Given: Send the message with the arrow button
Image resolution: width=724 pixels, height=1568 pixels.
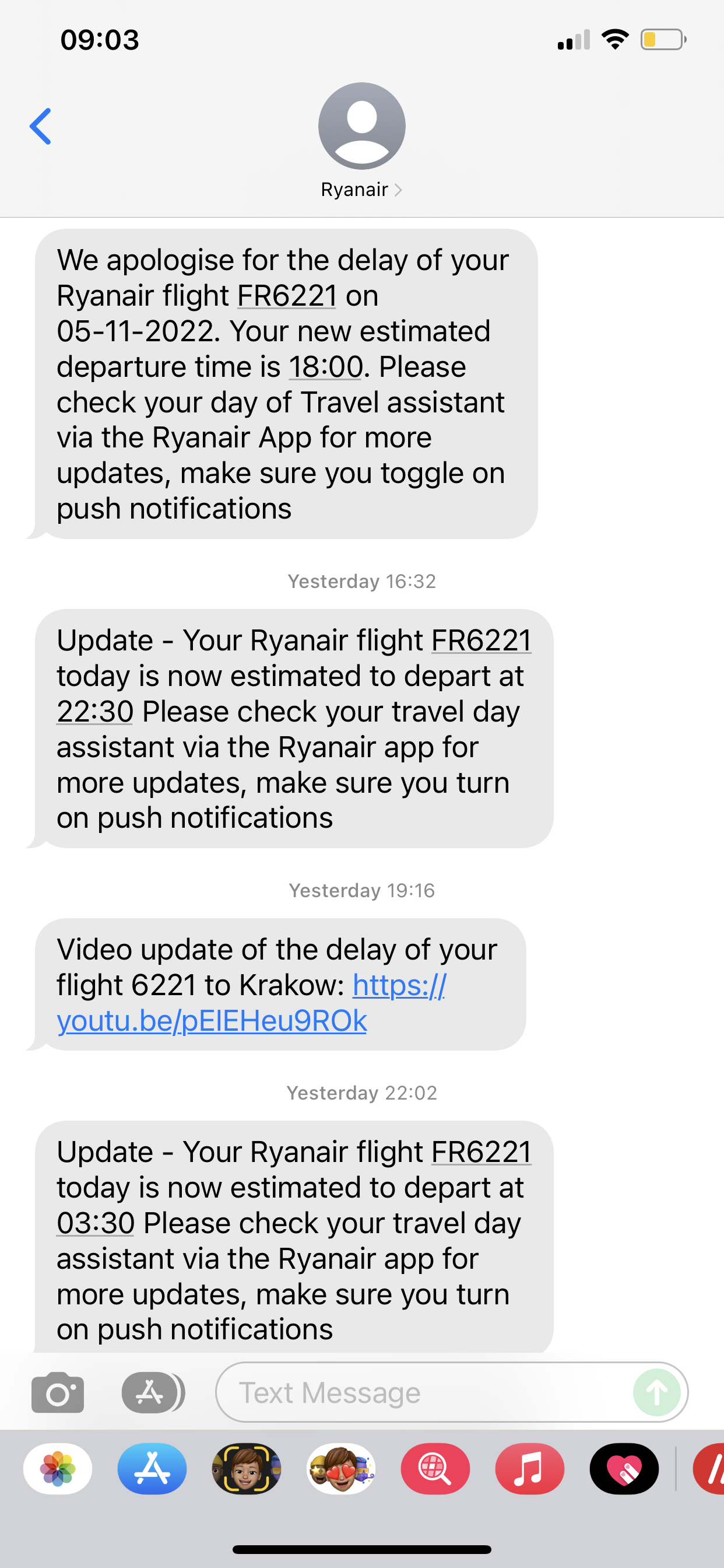Looking at the screenshot, I should pyautogui.click(x=656, y=1392).
